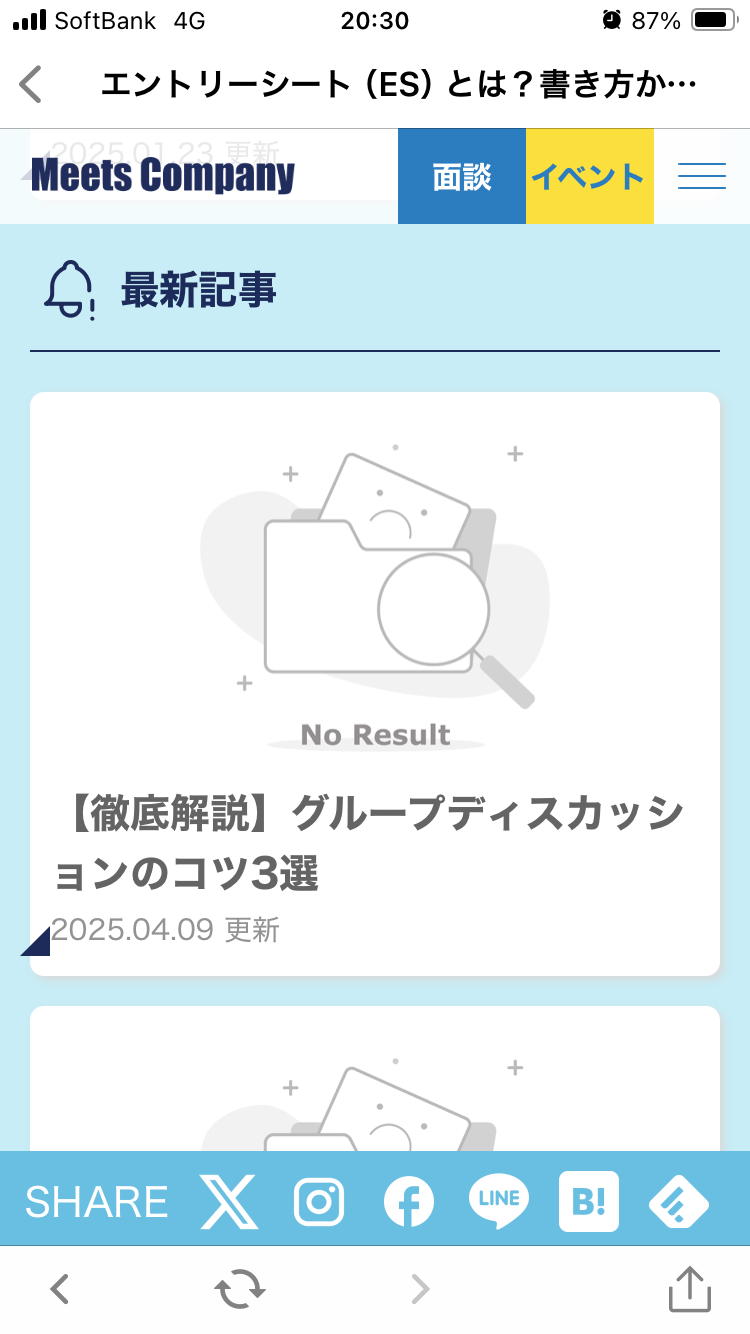Open the hamburger menu

point(701,177)
